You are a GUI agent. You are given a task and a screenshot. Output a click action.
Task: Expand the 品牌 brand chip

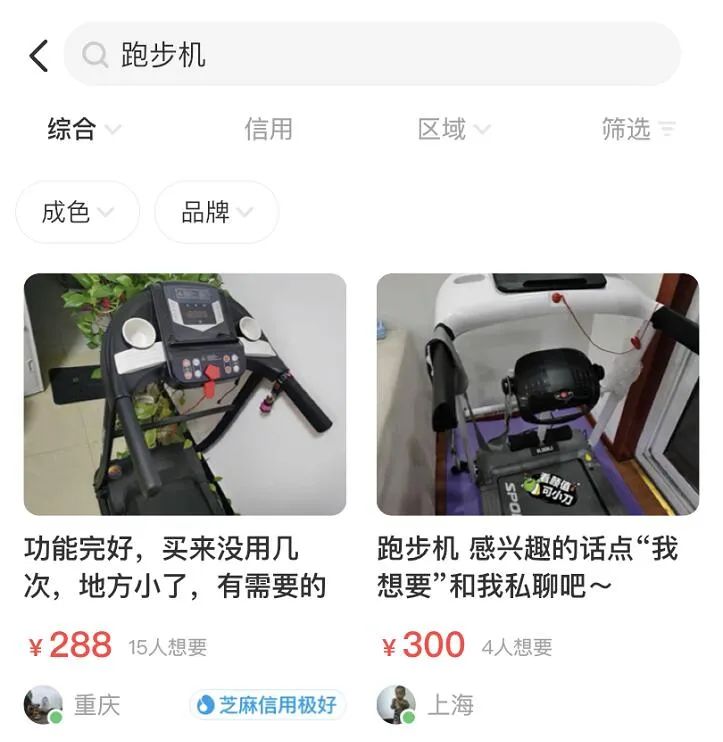pyautogui.click(x=216, y=212)
